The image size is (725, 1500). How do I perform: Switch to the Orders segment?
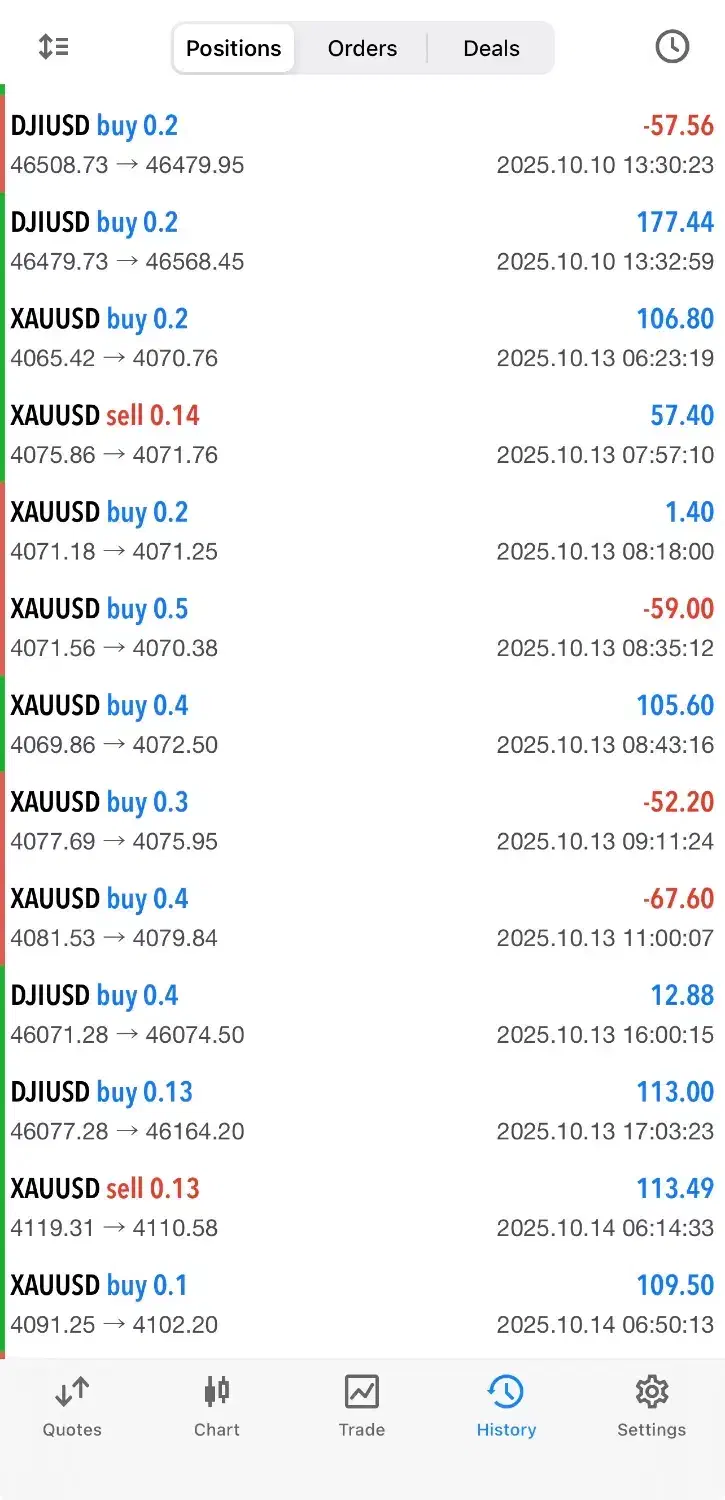point(362,48)
